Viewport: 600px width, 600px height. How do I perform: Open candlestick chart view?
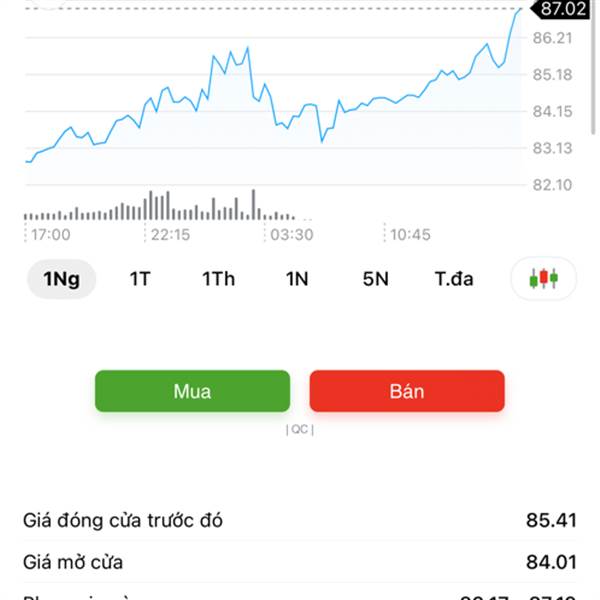click(x=544, y=279)
